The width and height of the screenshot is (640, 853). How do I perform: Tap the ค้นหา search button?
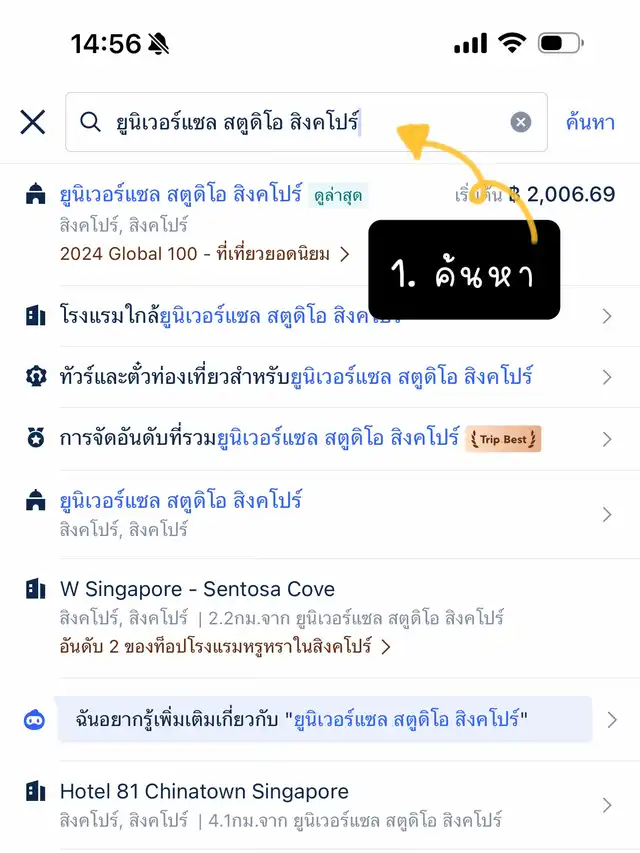(590, 122)
